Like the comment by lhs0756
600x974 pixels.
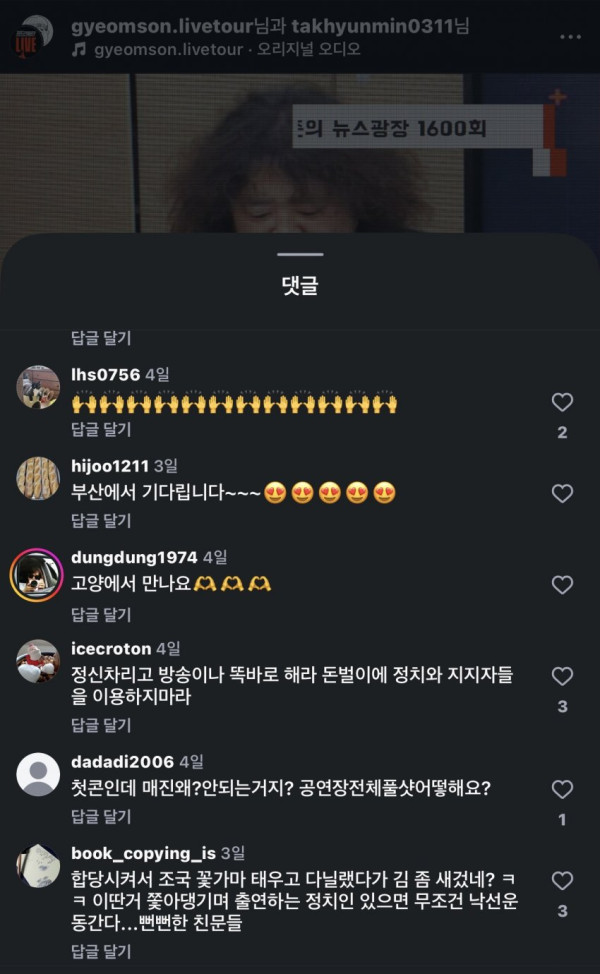point(562,402)
